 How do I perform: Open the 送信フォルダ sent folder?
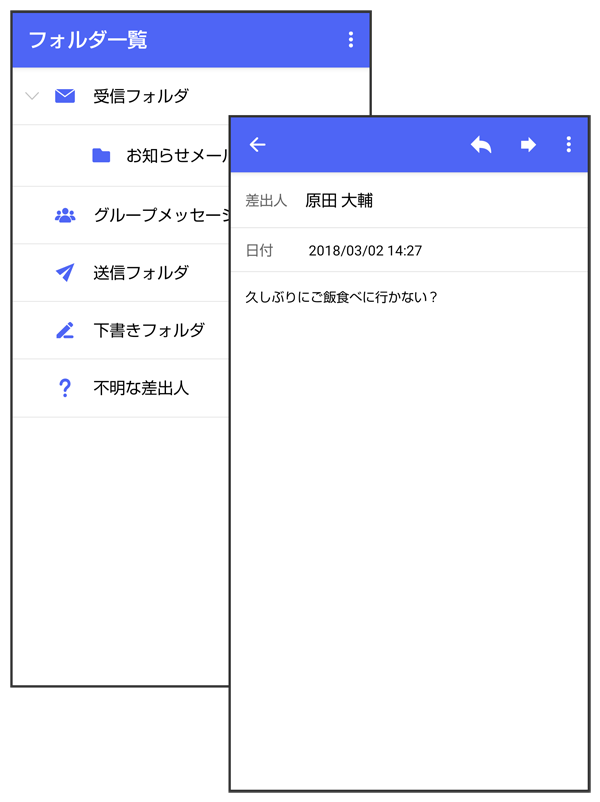(x=140, y=273)
